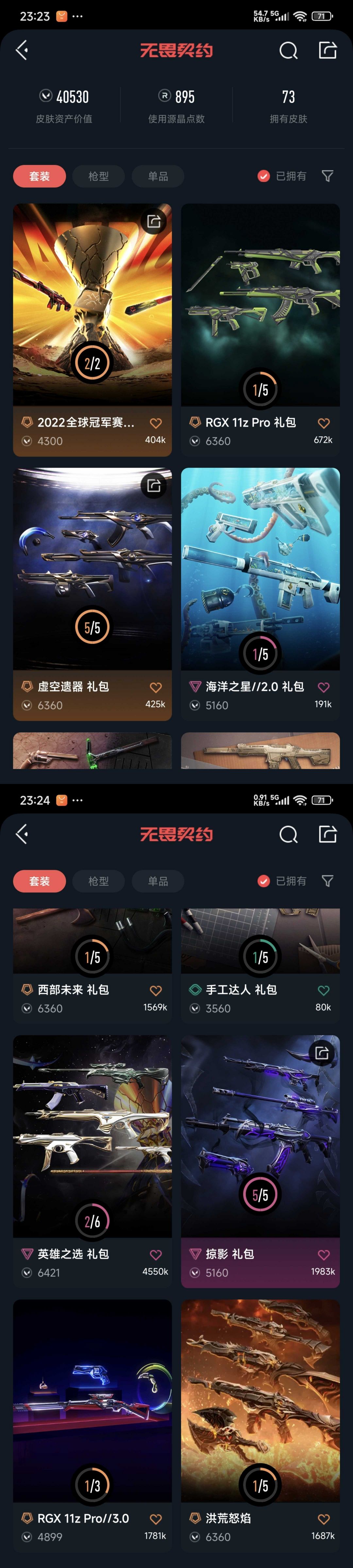The image size is (353, 1568).
Task: Share the 2022全球冠军赛 bundle card
Action: pos(153,221)
